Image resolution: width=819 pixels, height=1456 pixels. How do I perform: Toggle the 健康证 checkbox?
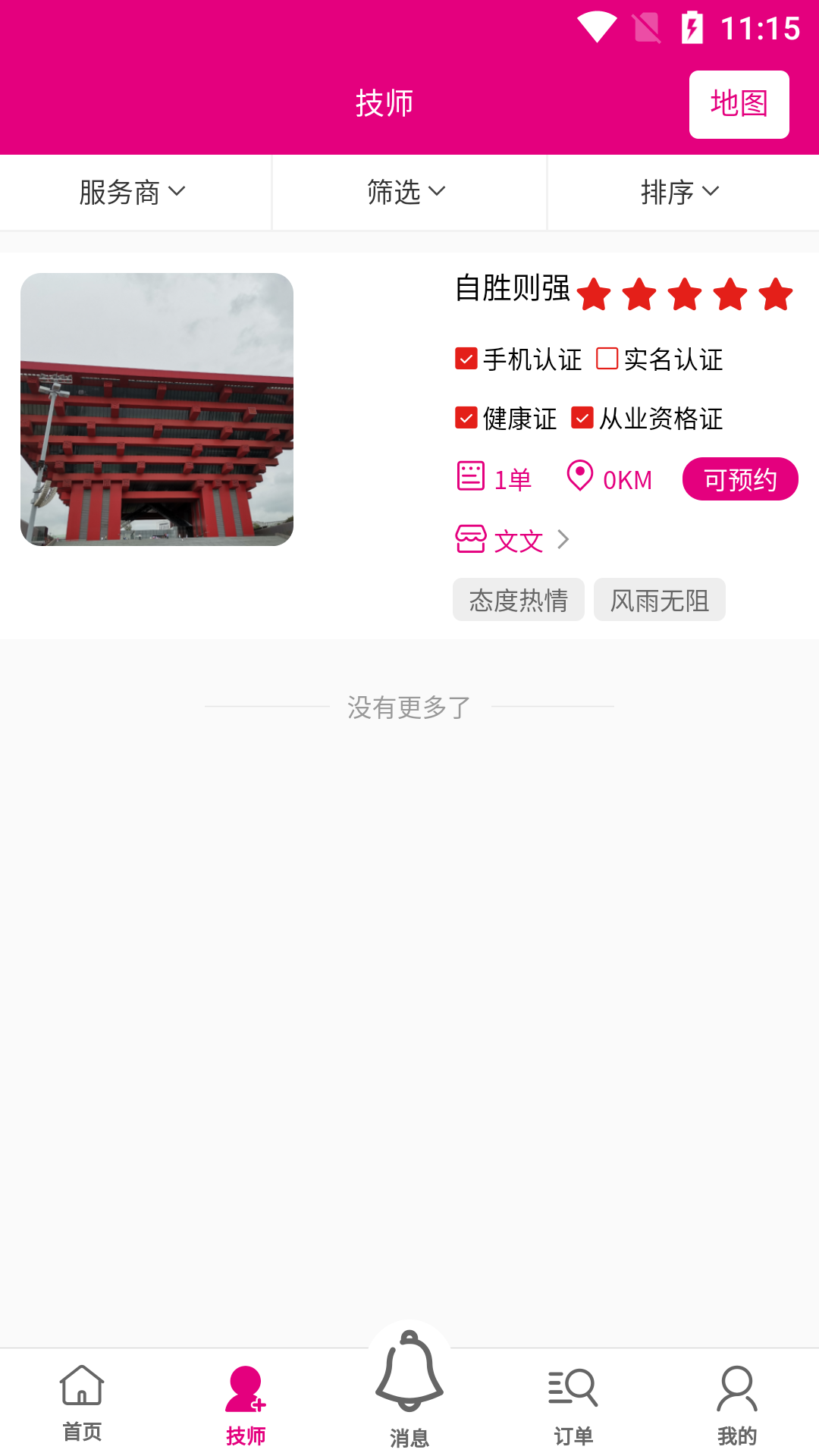tap(466, 418)
